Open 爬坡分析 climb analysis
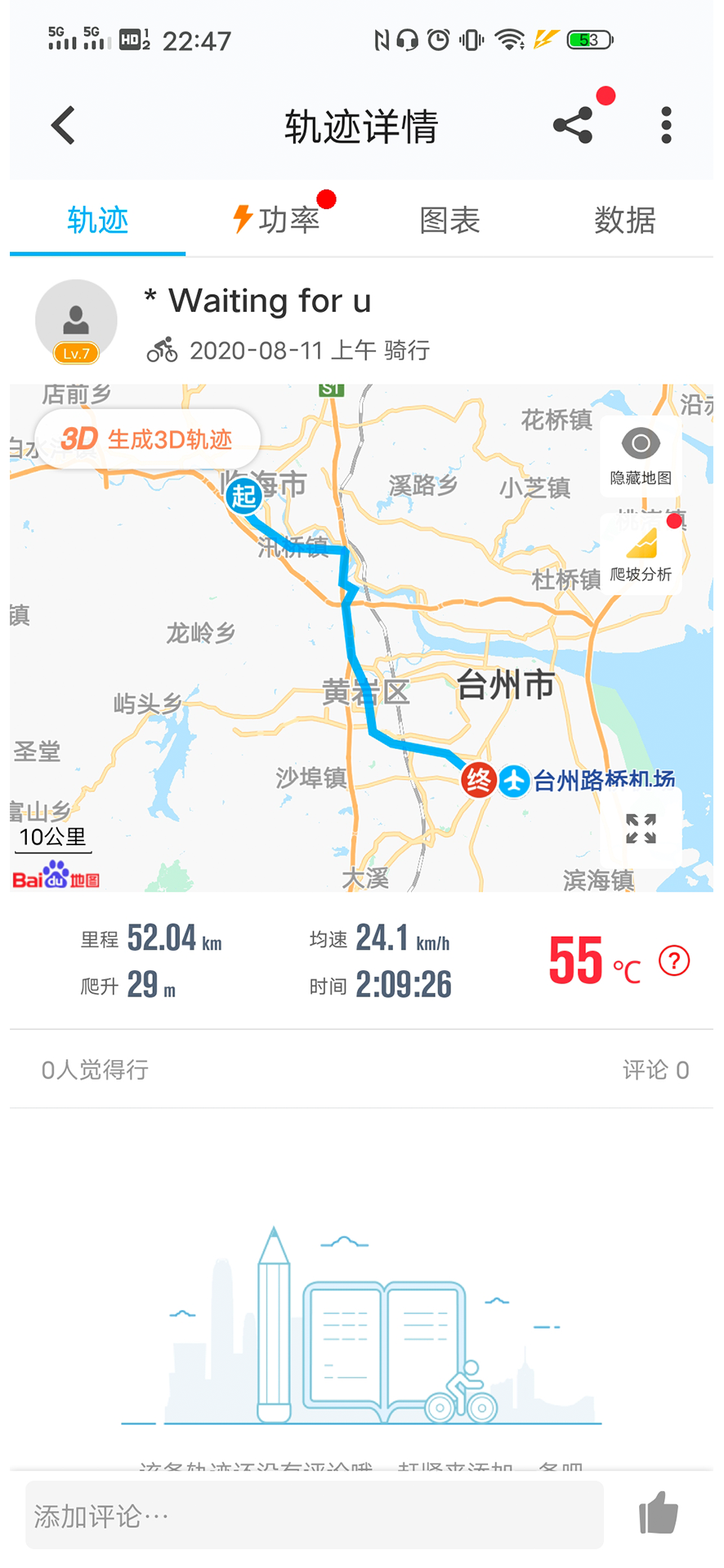Screen dimensions: 724x1568 click(x=641, y=554)
